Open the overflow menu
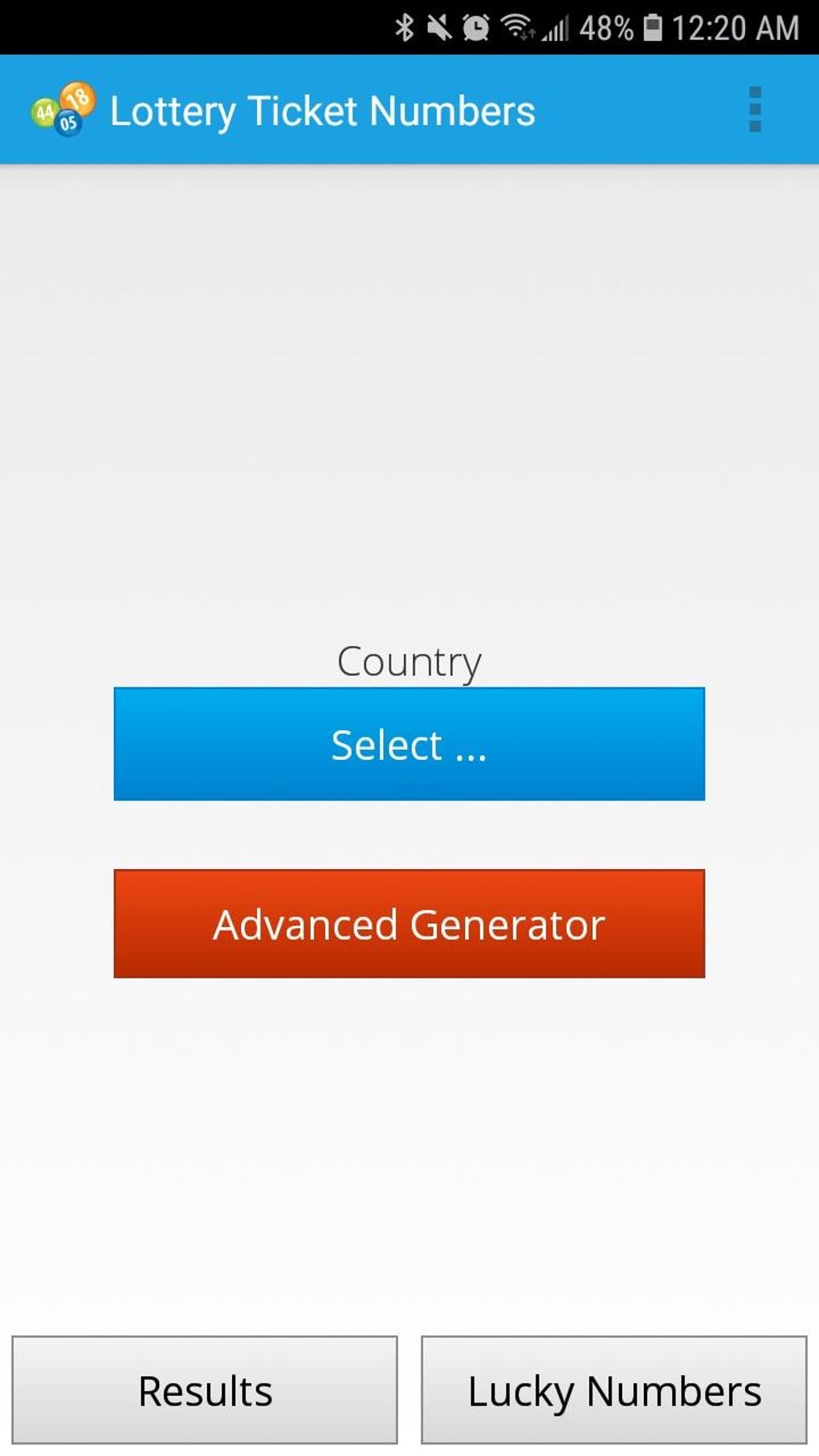 coord(754,110)
